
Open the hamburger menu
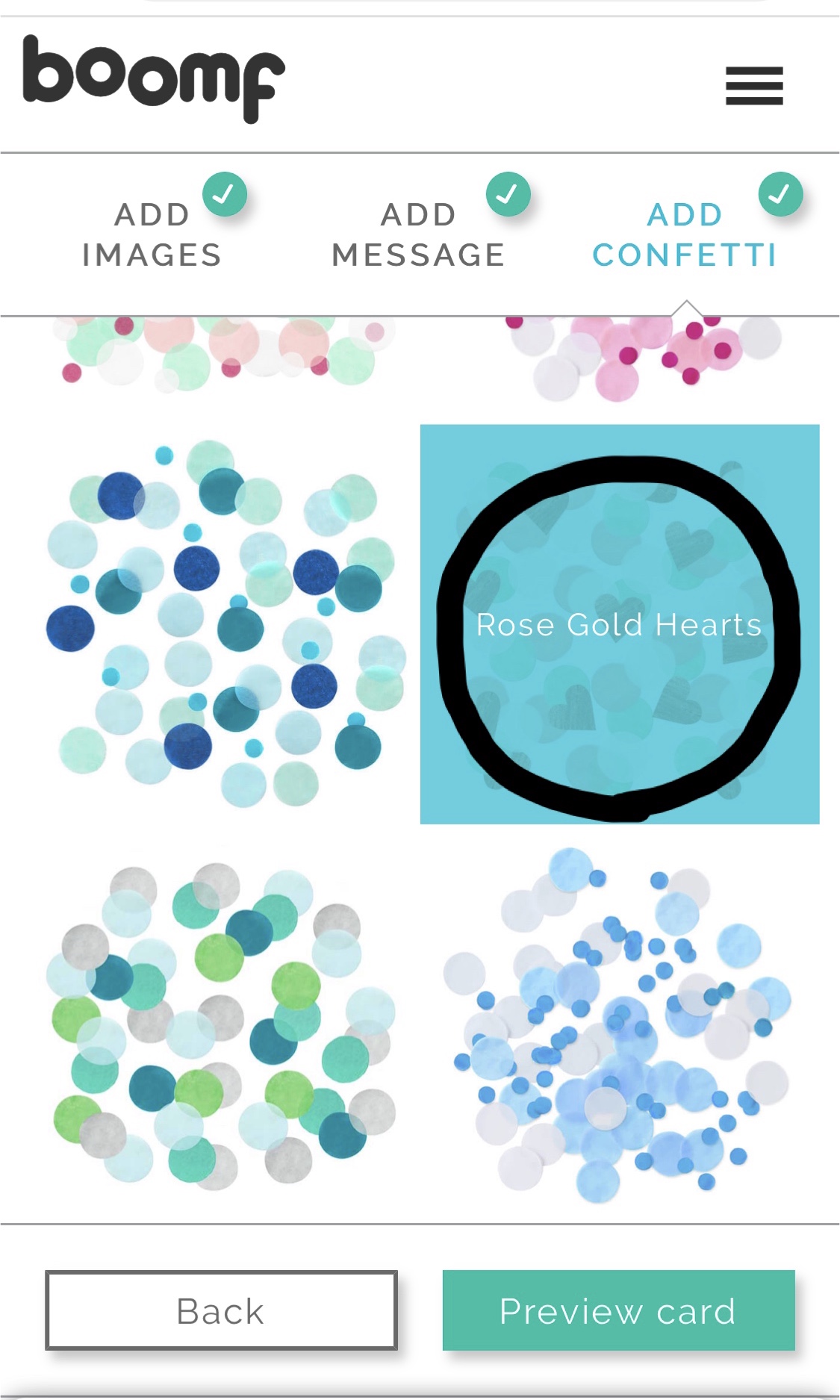[x=754, y=86]
